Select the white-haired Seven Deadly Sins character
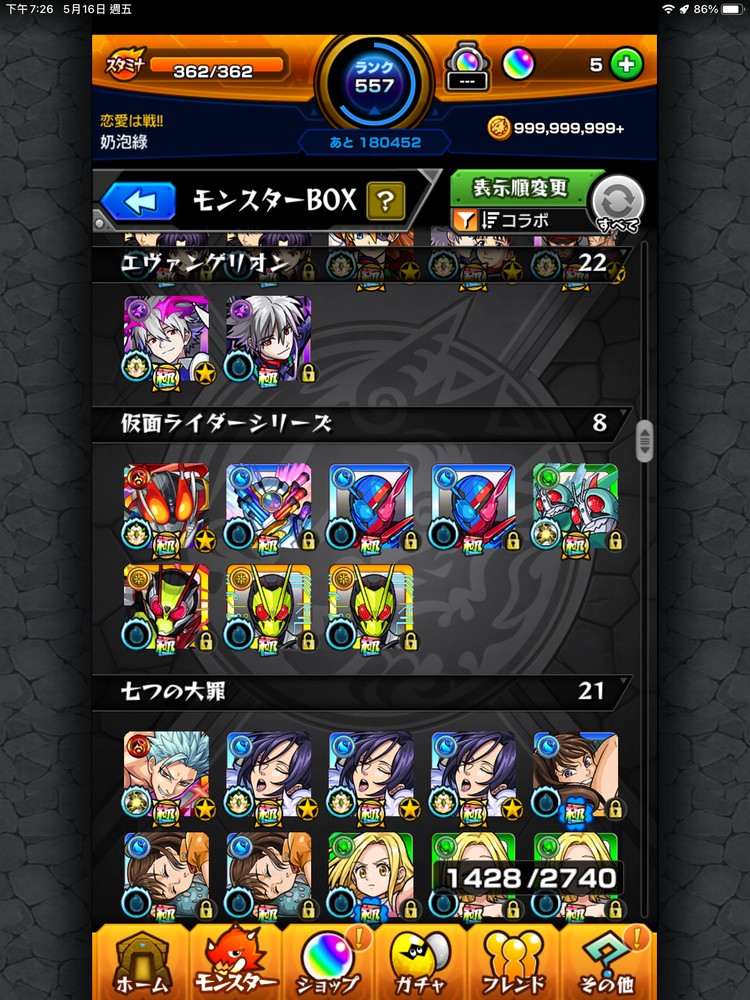Screen dimensions: 750x1000 (x=166, y=774)
